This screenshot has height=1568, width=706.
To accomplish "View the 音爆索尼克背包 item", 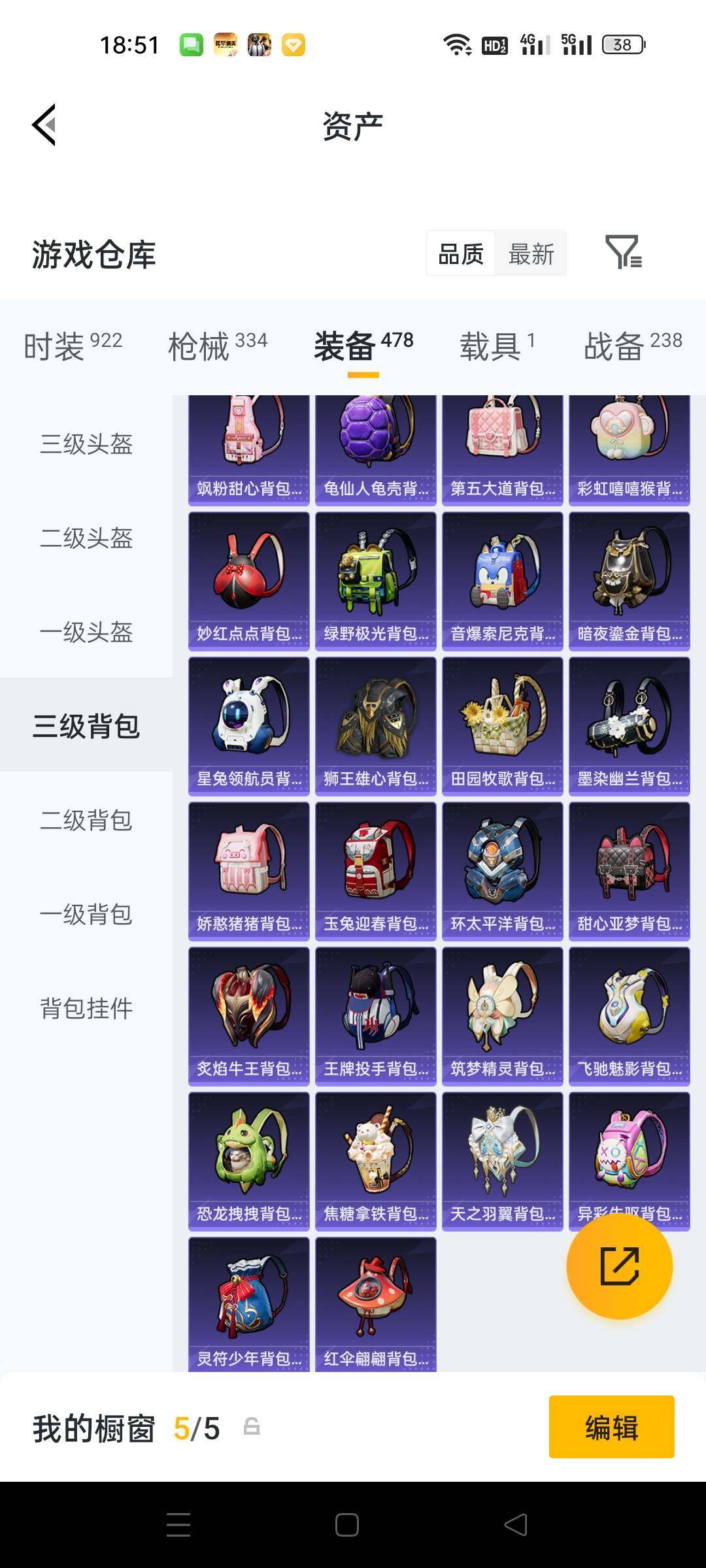I will tap(502, 575).
